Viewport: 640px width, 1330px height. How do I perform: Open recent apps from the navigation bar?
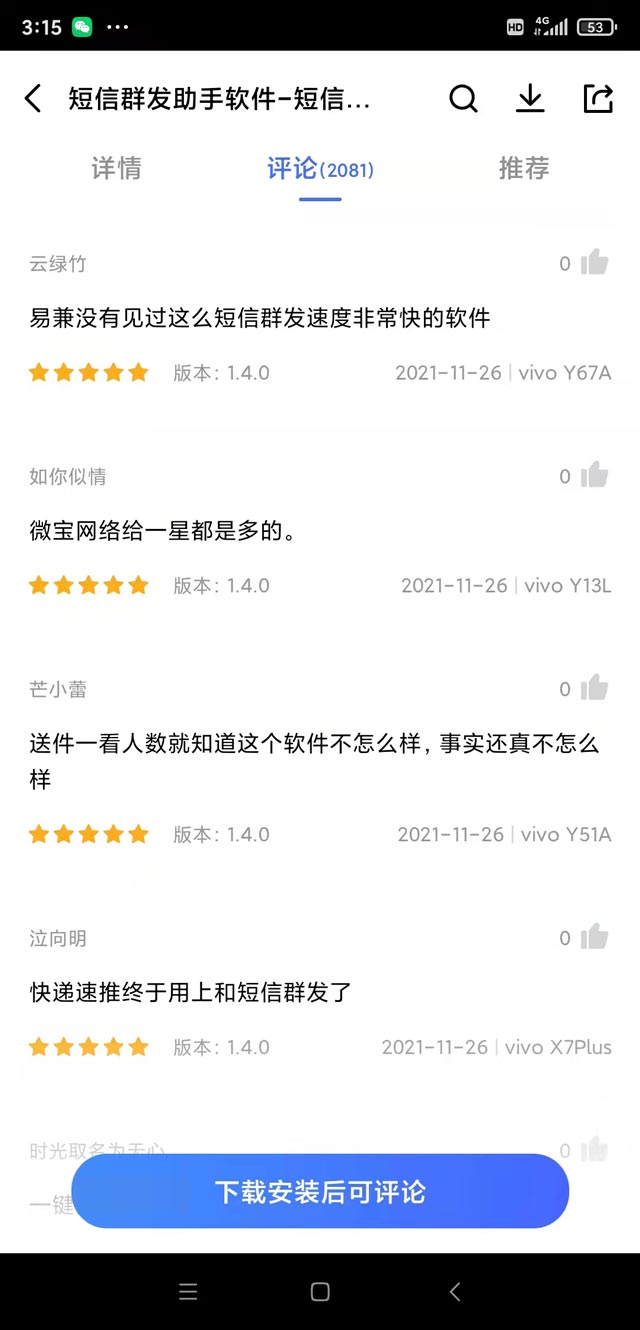[188, 1292]
